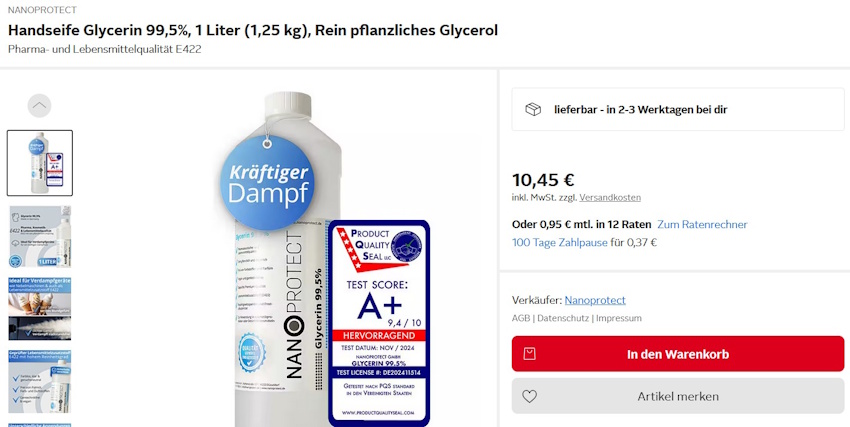Open the Datenschutz link
This screenshot has height=427, width=850.
(x=563, y=318)
